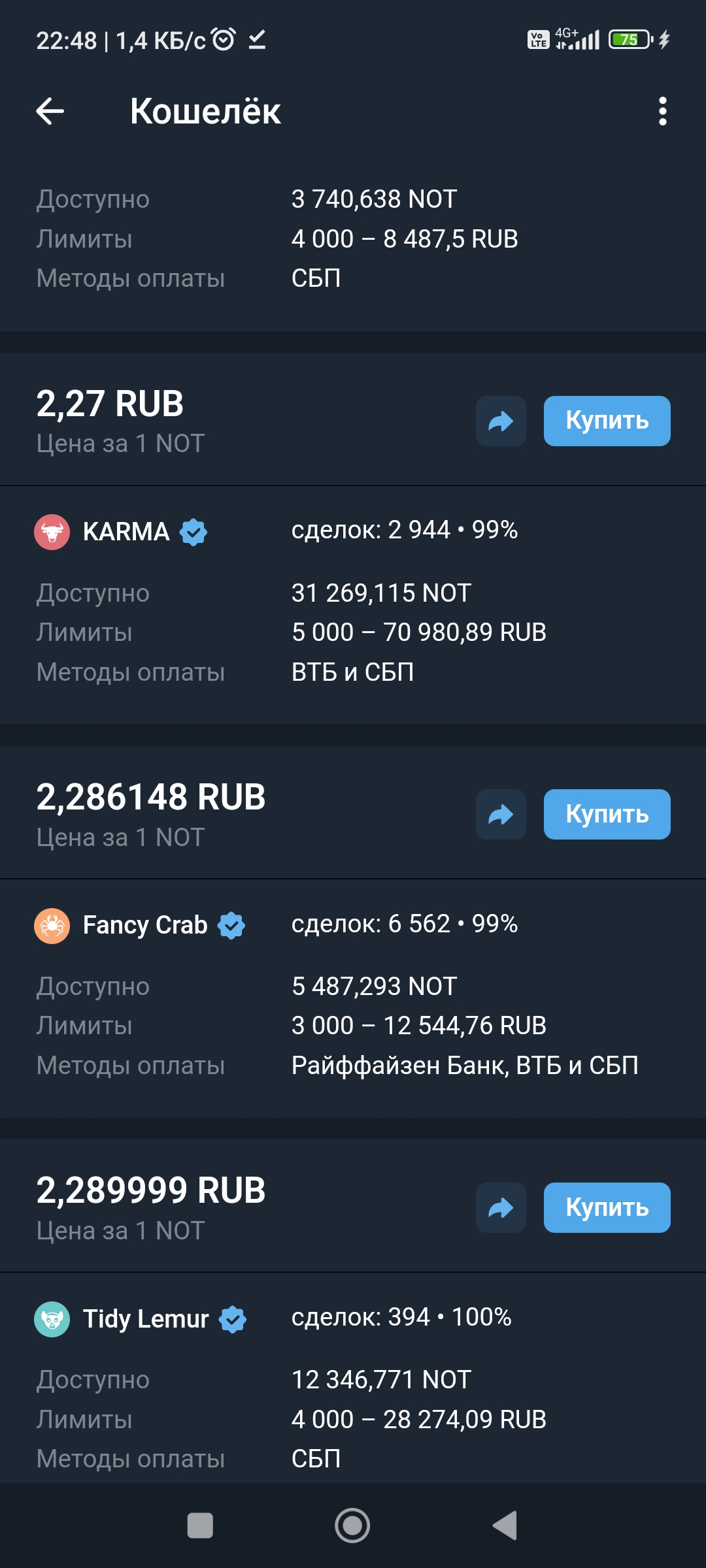
Task: Share the 2,27 RUB offer
Action: point(501,421)
